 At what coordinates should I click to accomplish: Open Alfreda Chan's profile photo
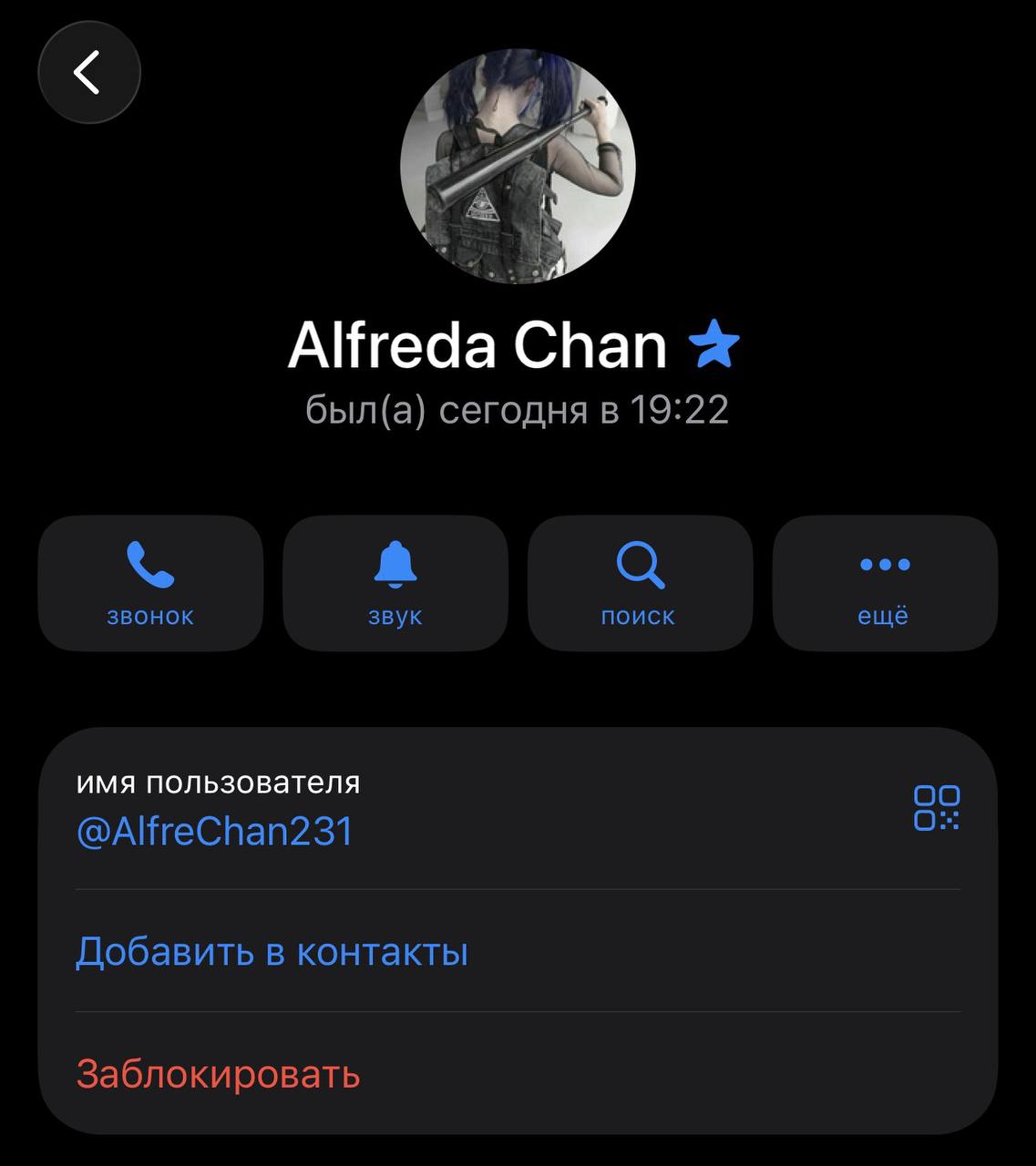(518, 166)
